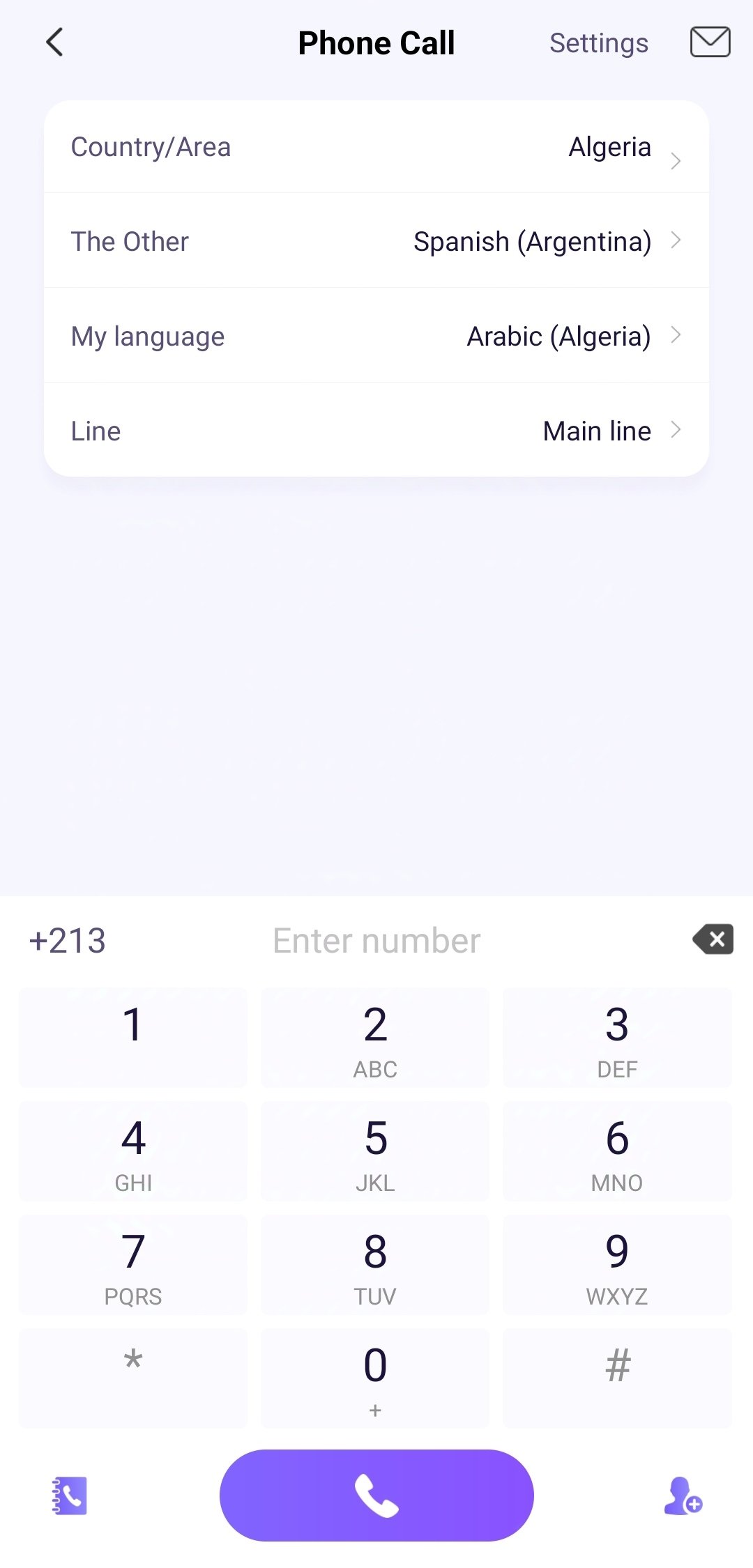The width and height of the screenshot is (753, 1568).
Task: Change Country/Area from Algeria
Action: (x=376, y=147)
